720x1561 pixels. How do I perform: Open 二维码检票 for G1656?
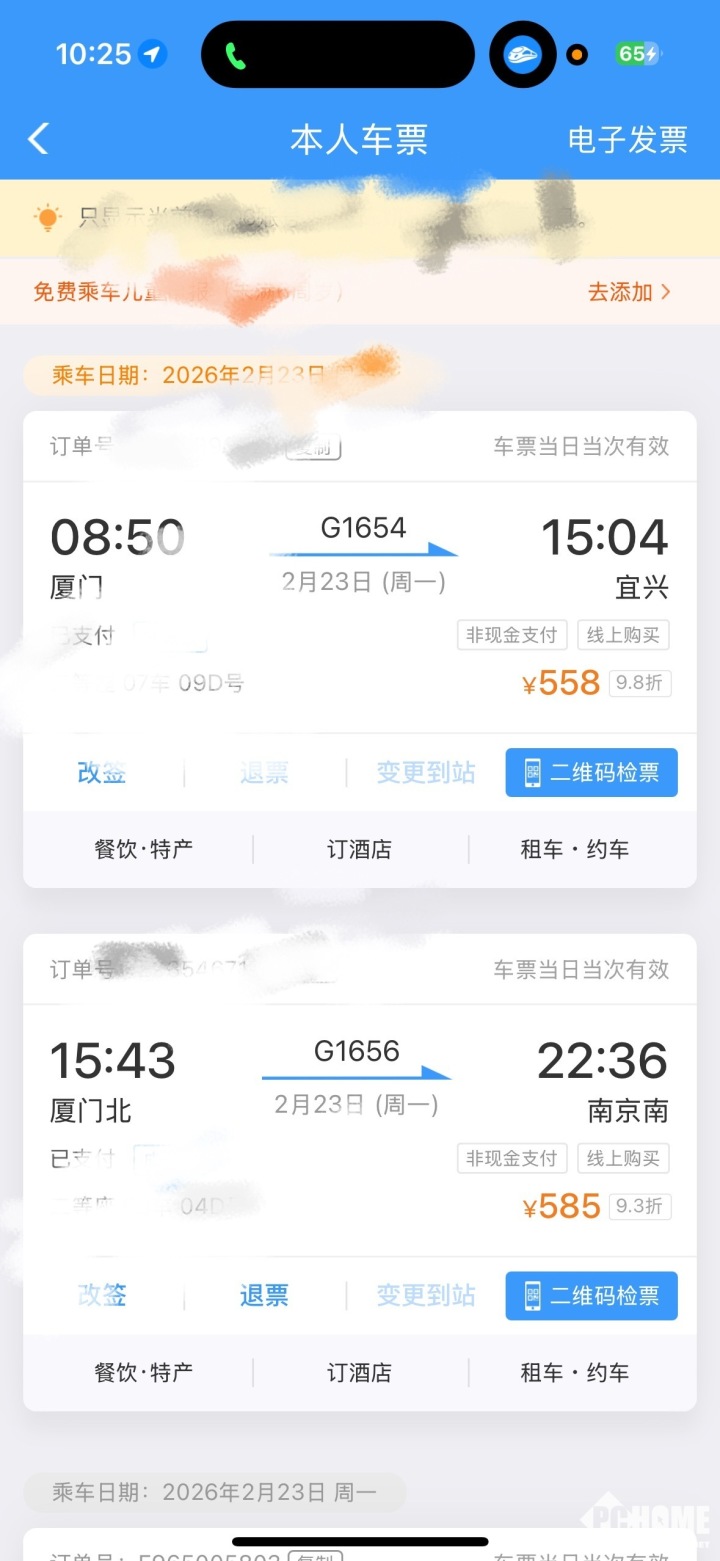point(591,1296)
